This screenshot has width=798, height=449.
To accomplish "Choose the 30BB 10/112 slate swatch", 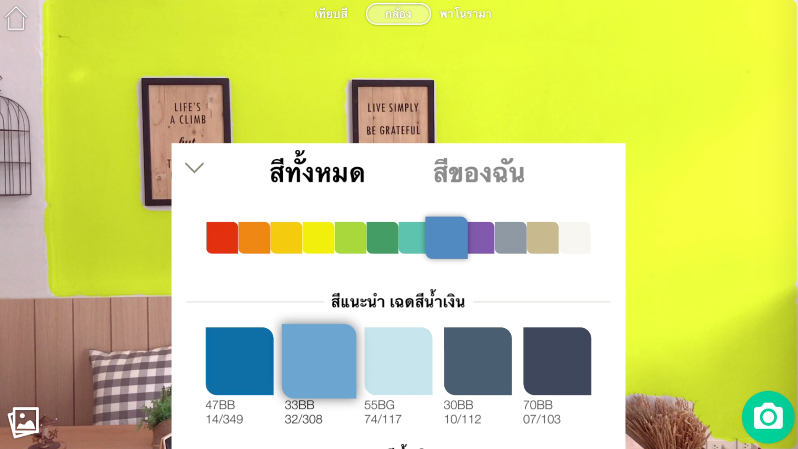I will tap(477, 361).
